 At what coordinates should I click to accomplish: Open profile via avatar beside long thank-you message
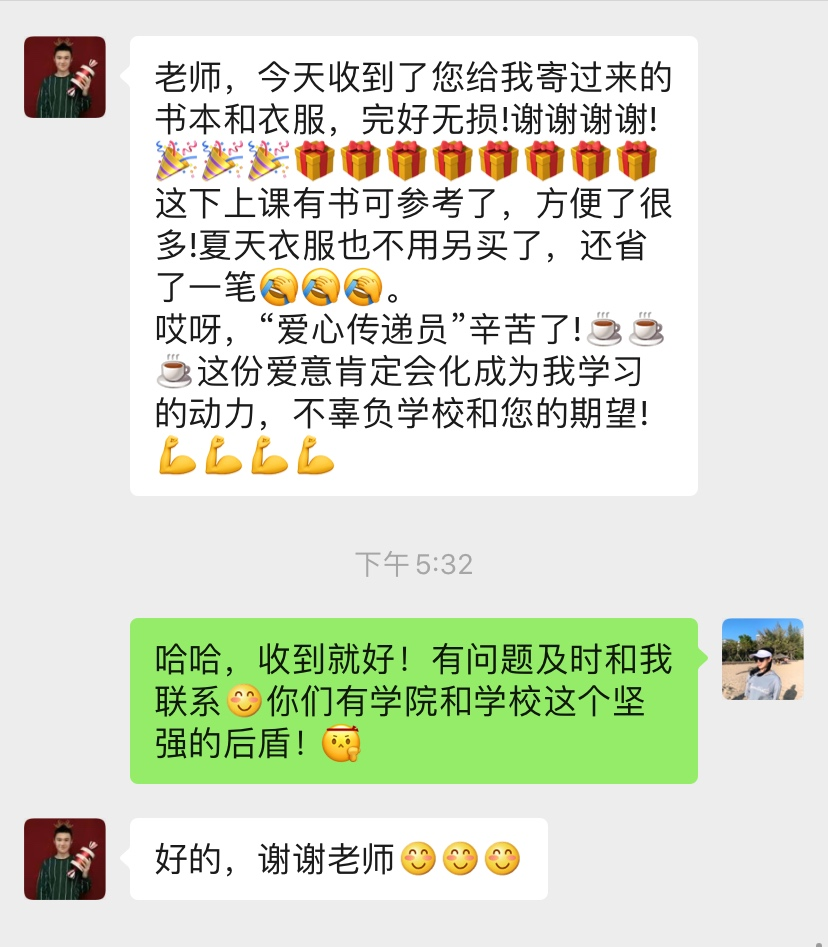click(x=65, y=77)
